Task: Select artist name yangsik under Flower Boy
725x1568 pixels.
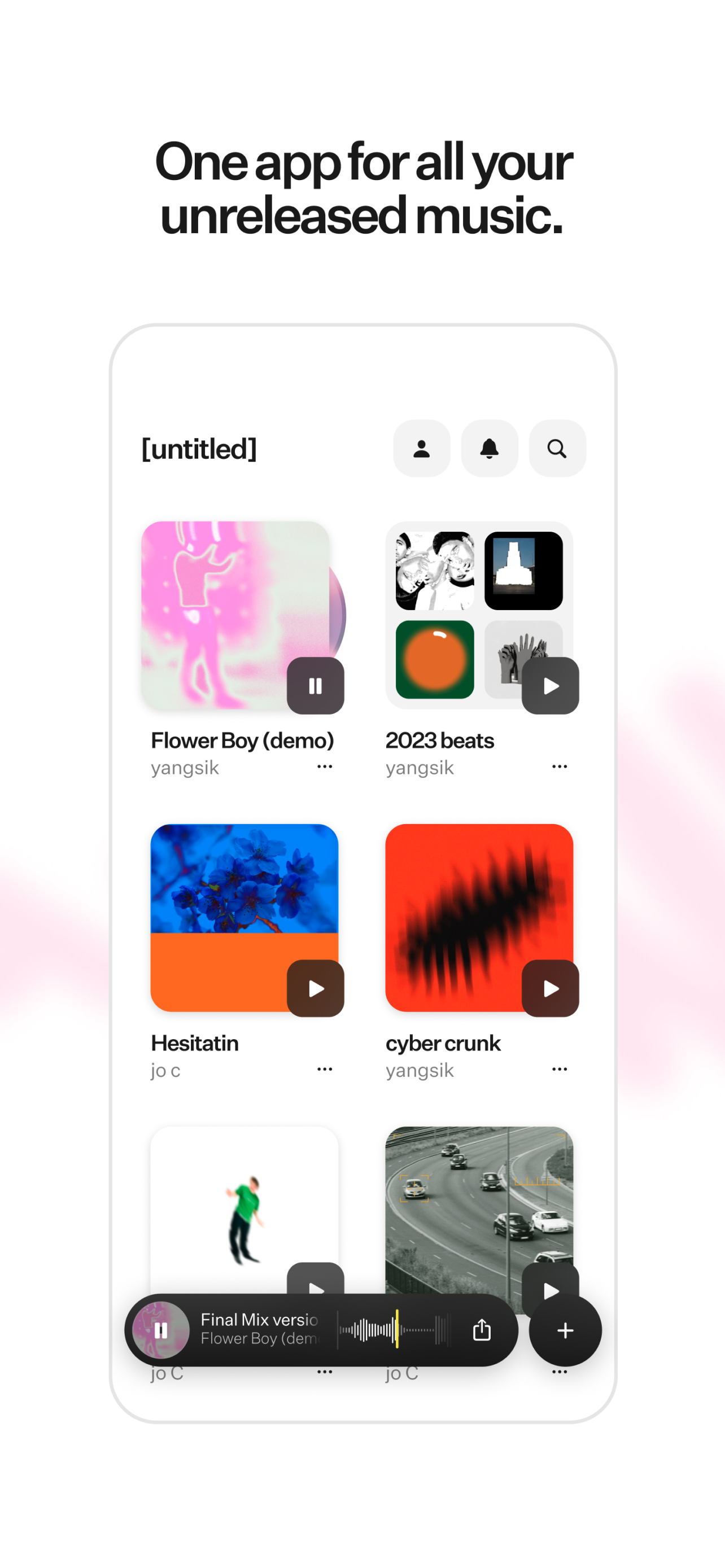Action: (x=185, y=768)
